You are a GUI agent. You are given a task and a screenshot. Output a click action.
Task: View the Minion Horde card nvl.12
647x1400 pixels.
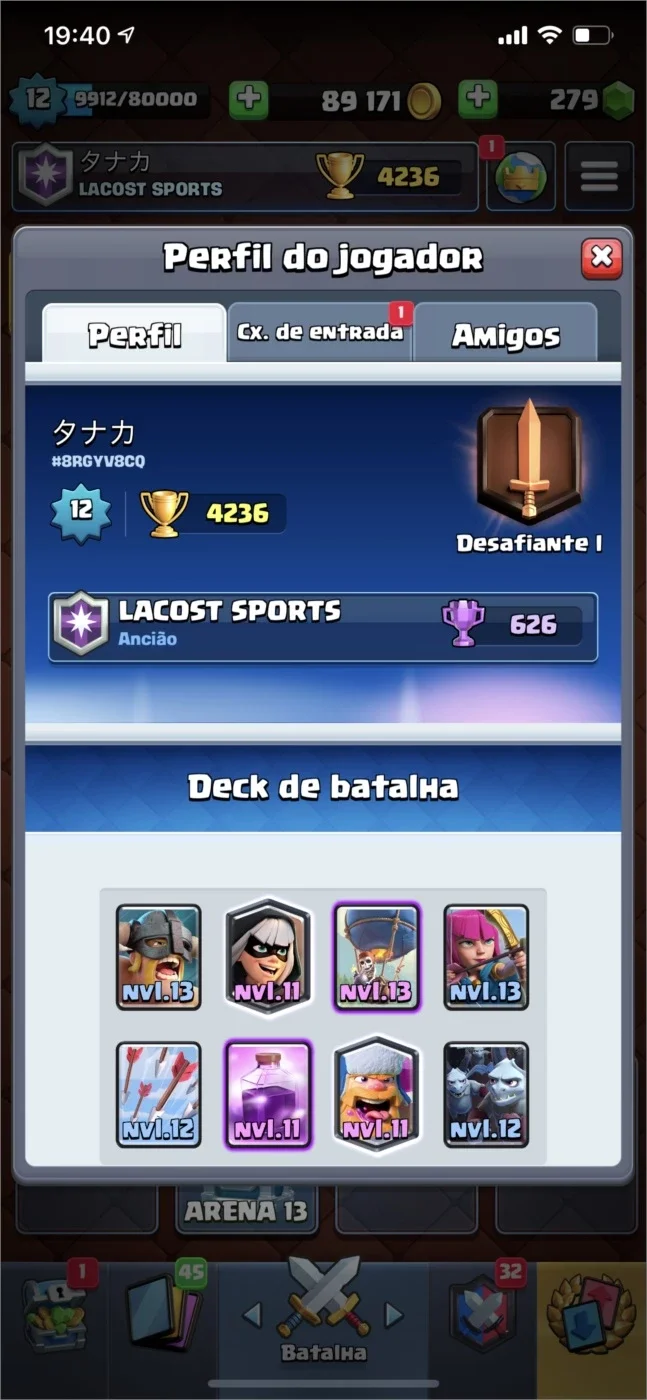coord(486,1094)
